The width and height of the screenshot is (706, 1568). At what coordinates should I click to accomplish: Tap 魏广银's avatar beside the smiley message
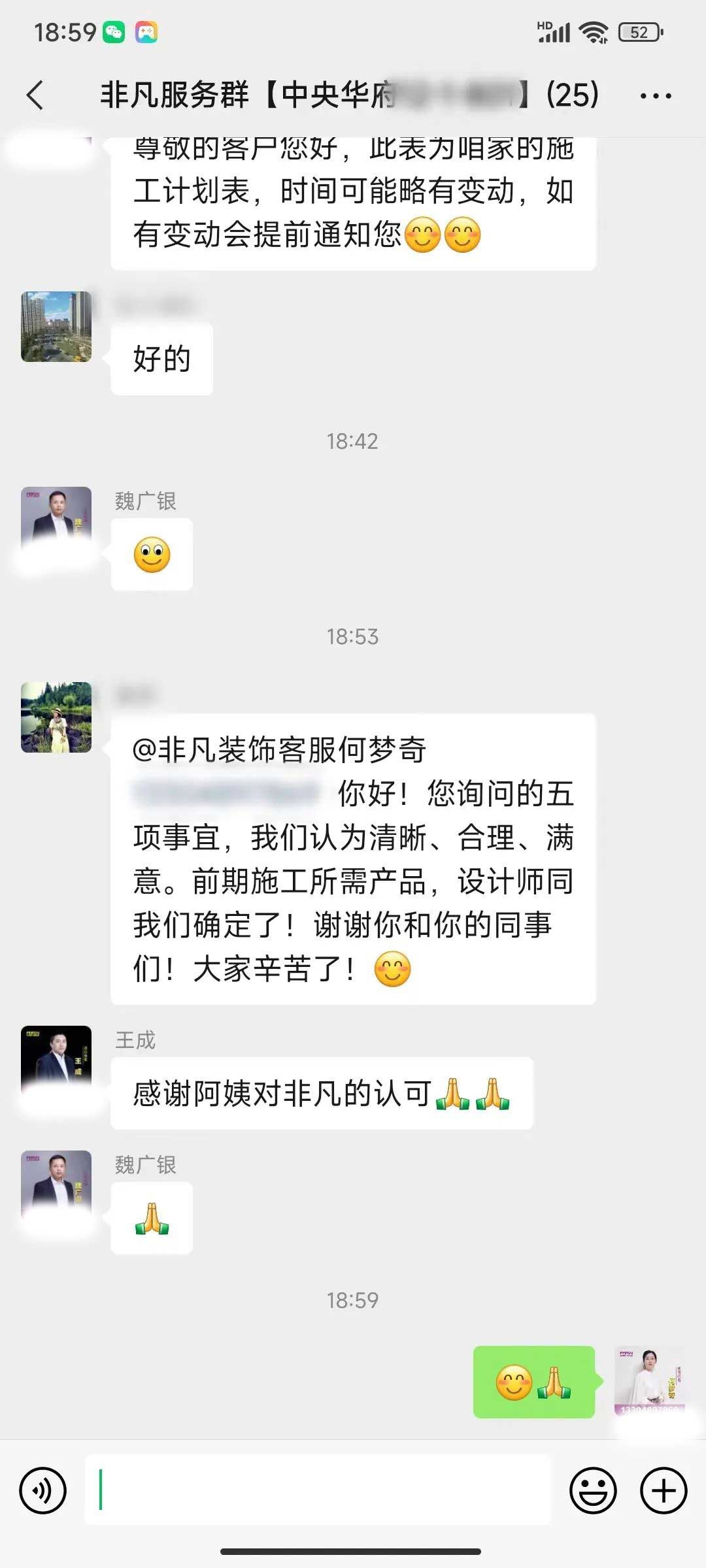pyautogui.click(x=56, y=521)
